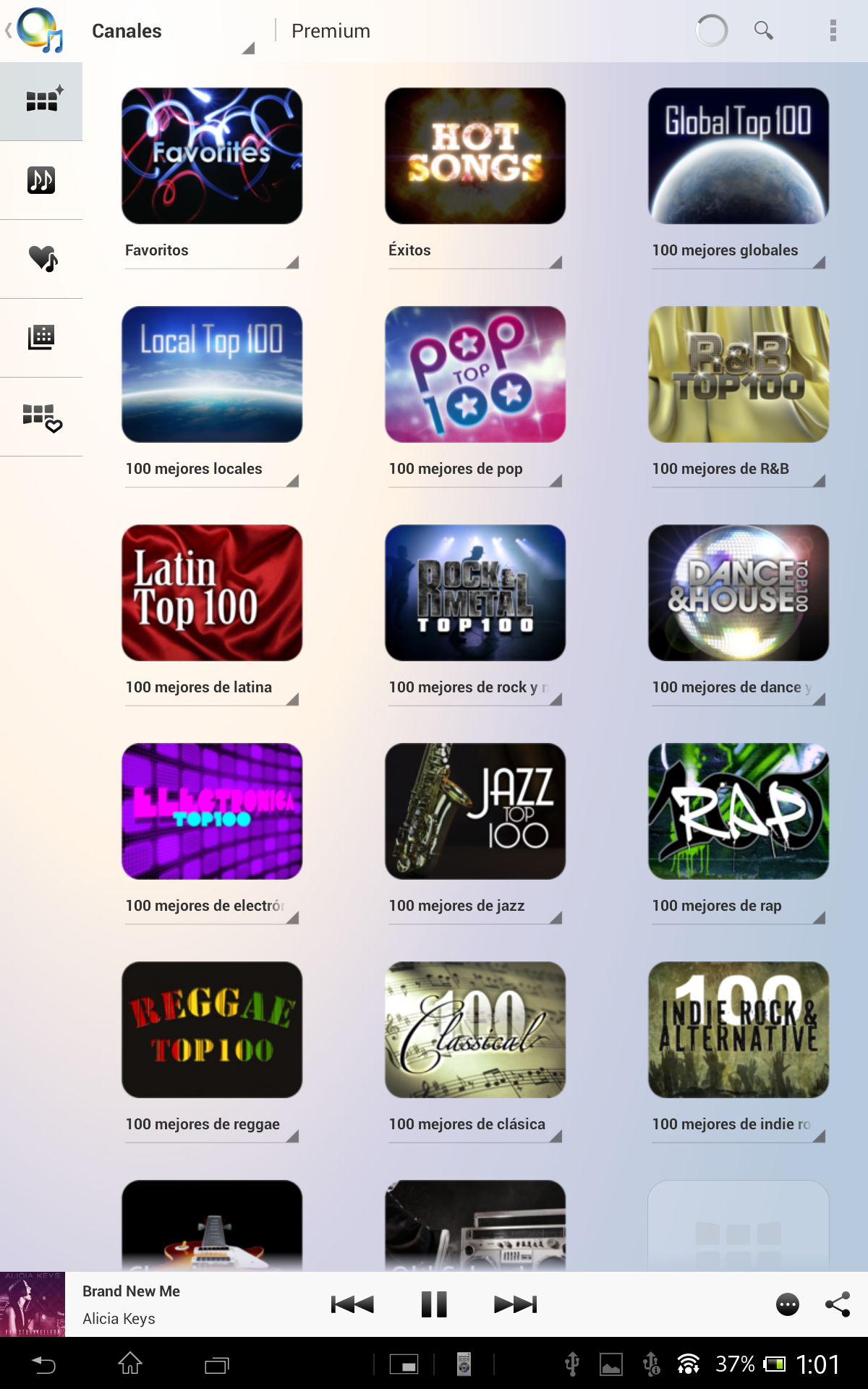Screen dimensions: 868x1389
Task: Open 100 mejores de jazz
Action: pyautogui.click(x=475, y=812)
